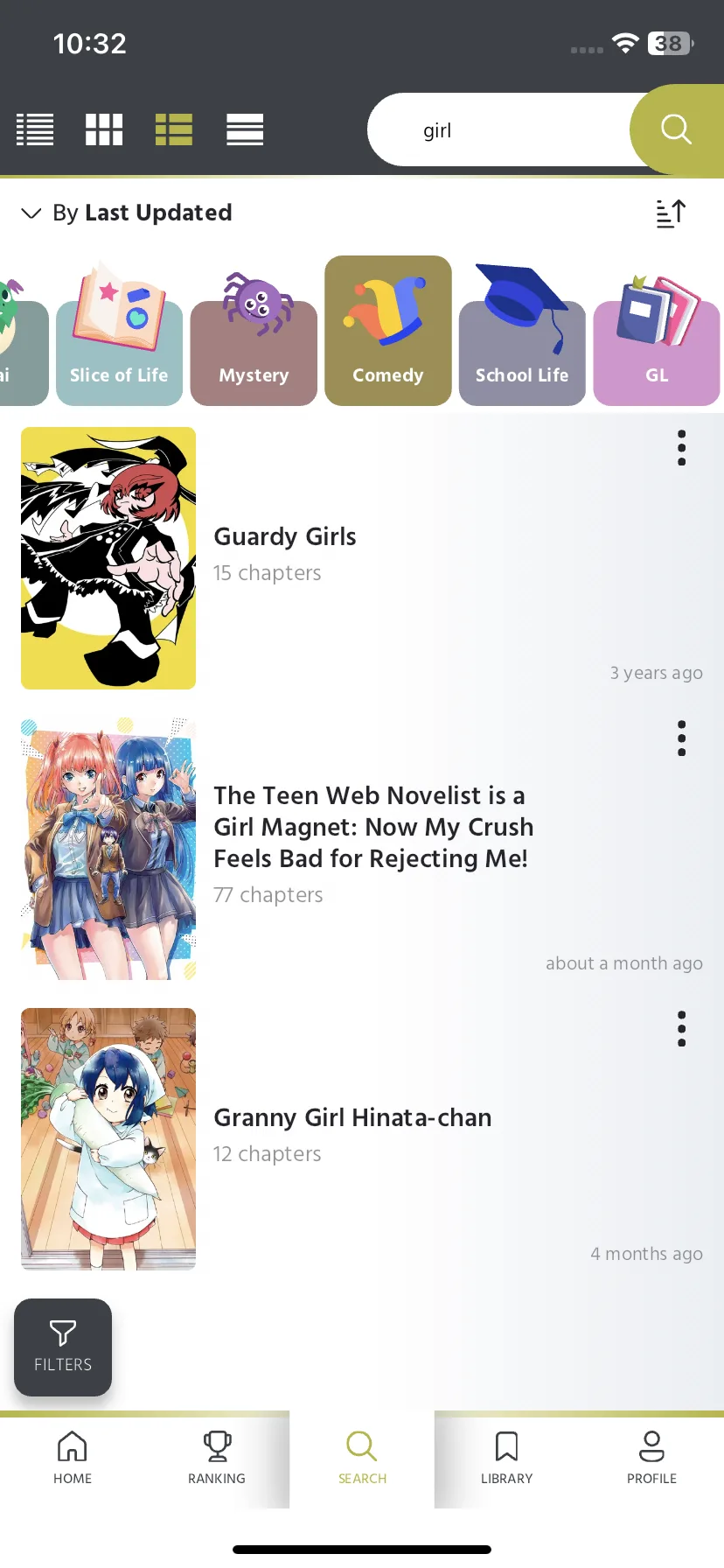Open the Guardy Girls cover thumbnail
Viewport: 724px width, 1568px height.
108,557
